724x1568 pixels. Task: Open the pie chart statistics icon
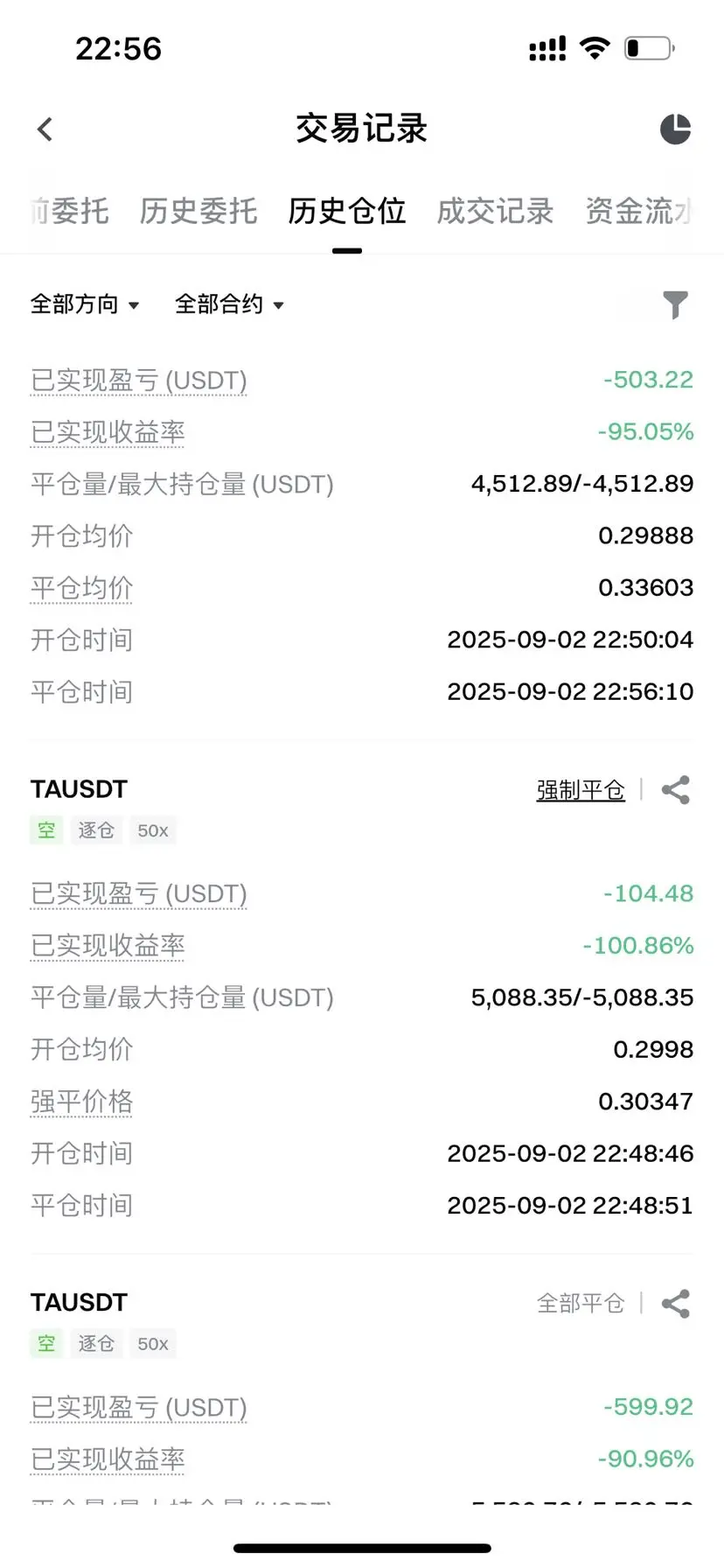point(675,129)
